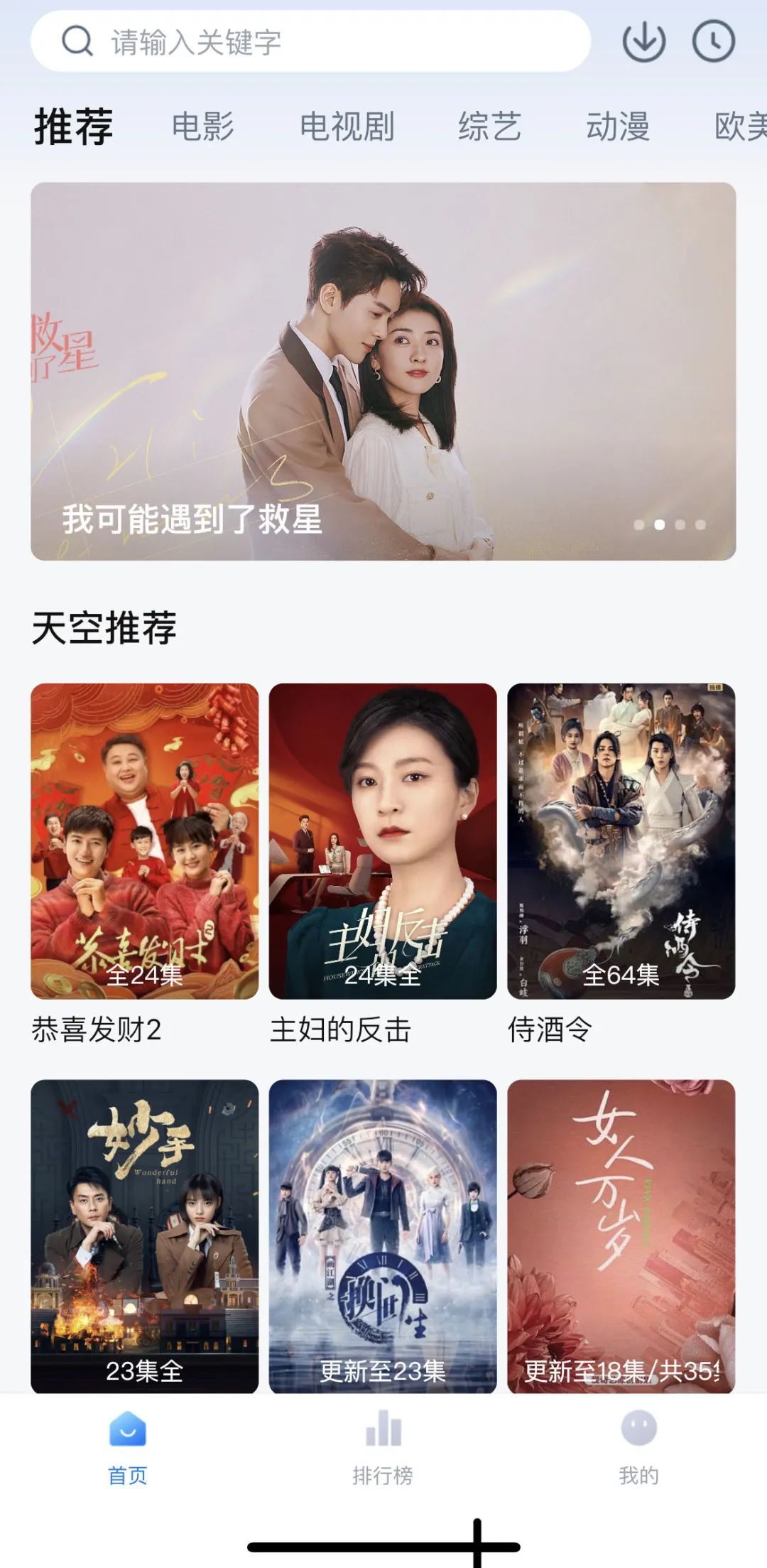Tap the keyword search box
This screenshot has height=1568, width=767.
pyautogui.click(x=310, y=42)
